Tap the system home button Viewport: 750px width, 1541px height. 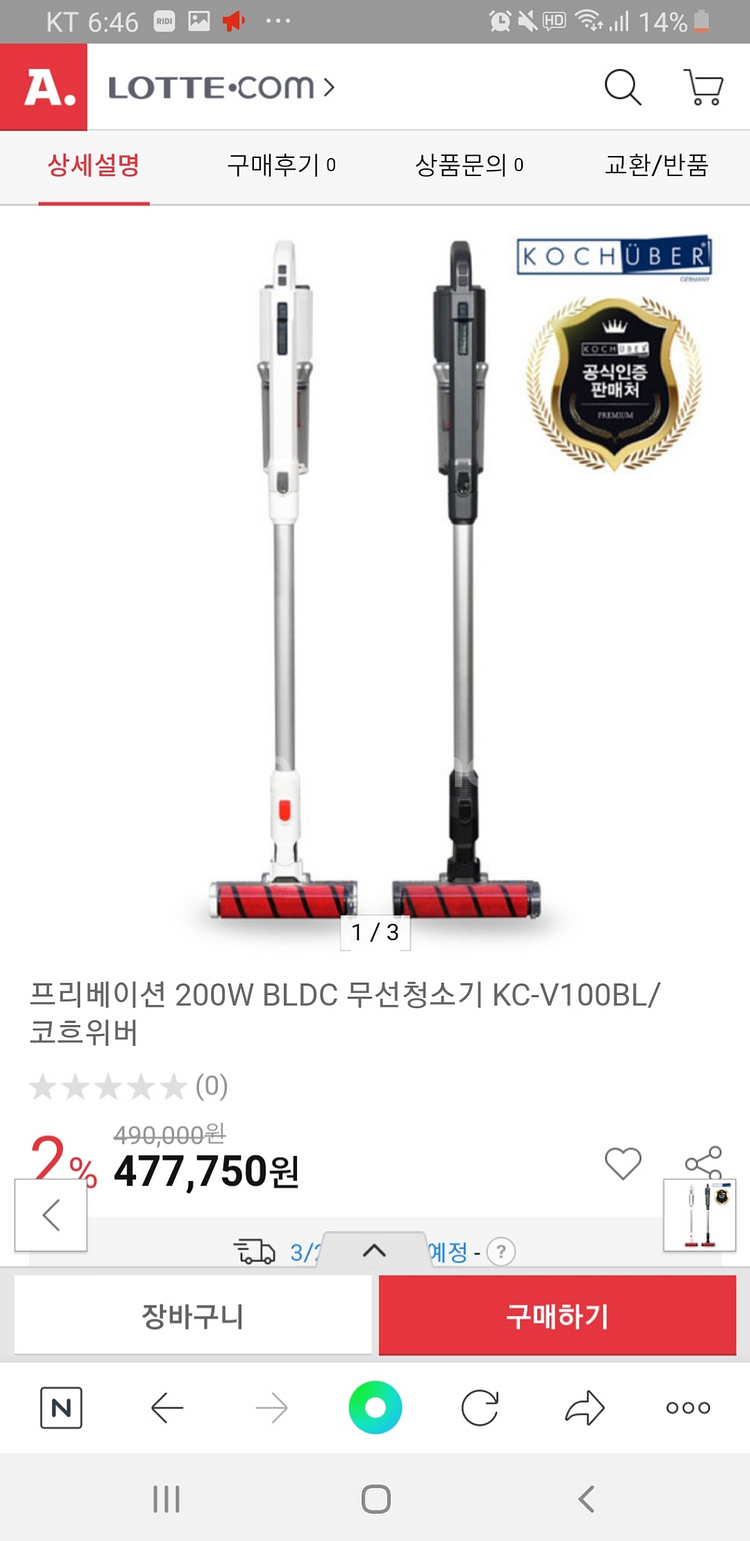tap(375, 1498)
